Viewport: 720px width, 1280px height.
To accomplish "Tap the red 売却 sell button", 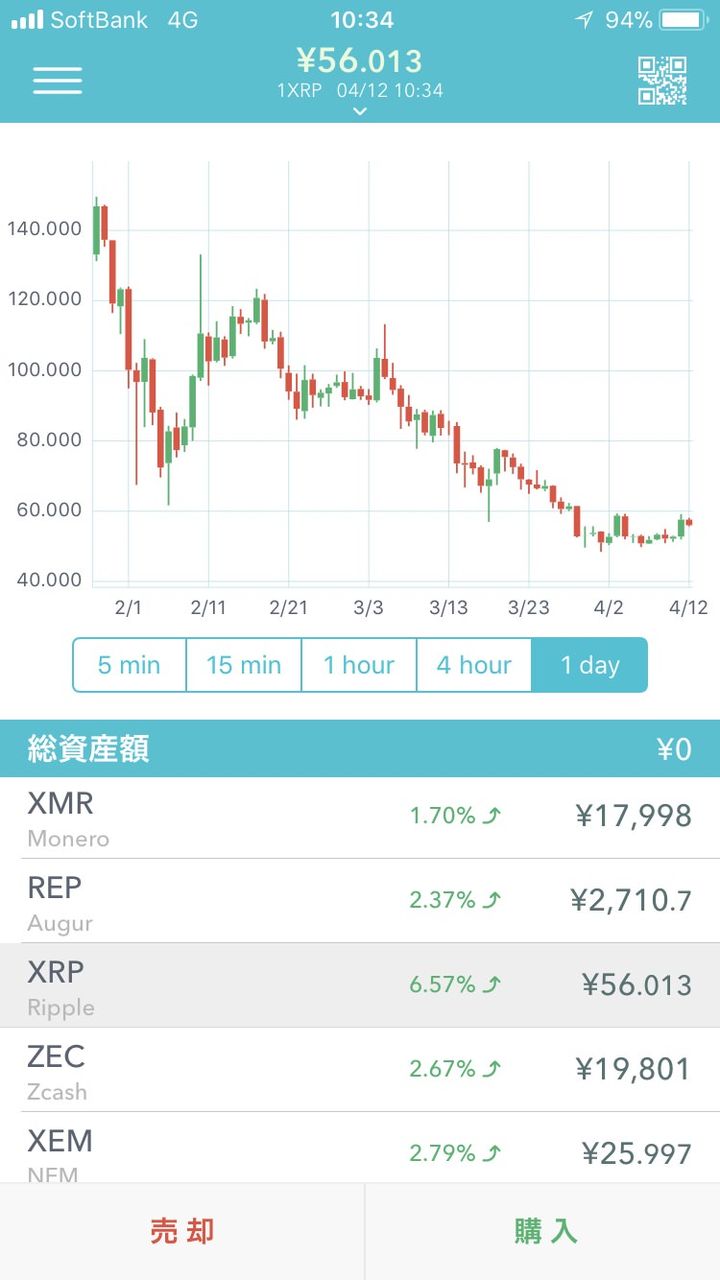I will point(182,1231).
